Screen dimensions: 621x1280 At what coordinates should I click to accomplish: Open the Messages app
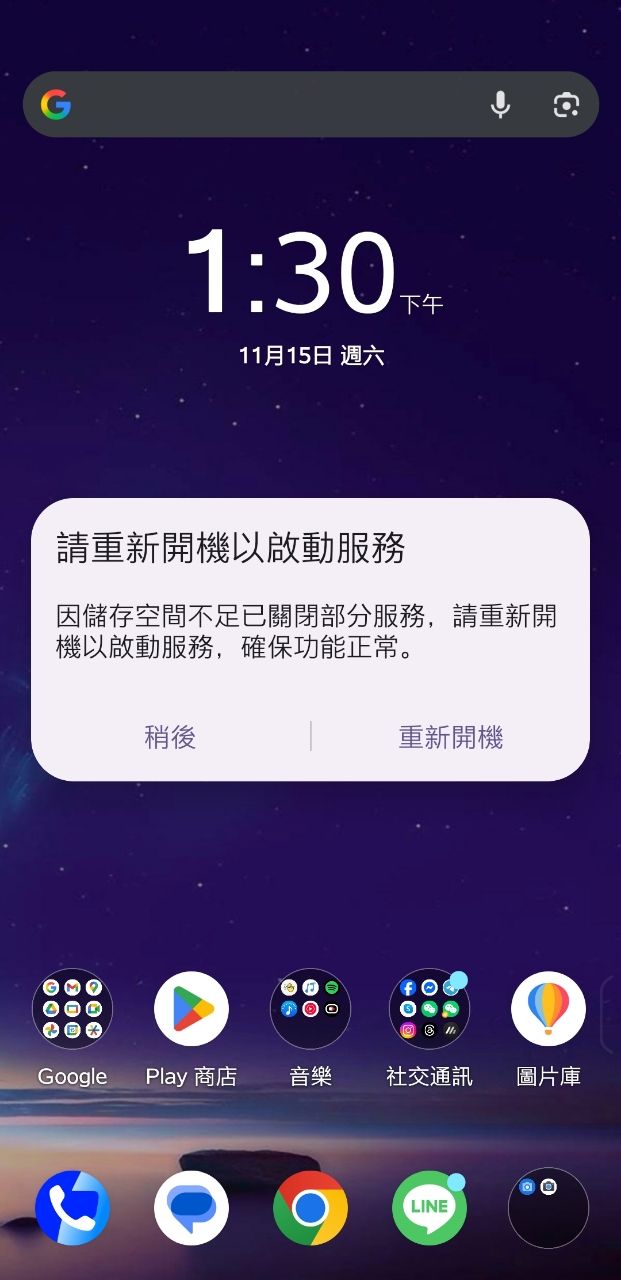coord(191,1208)
